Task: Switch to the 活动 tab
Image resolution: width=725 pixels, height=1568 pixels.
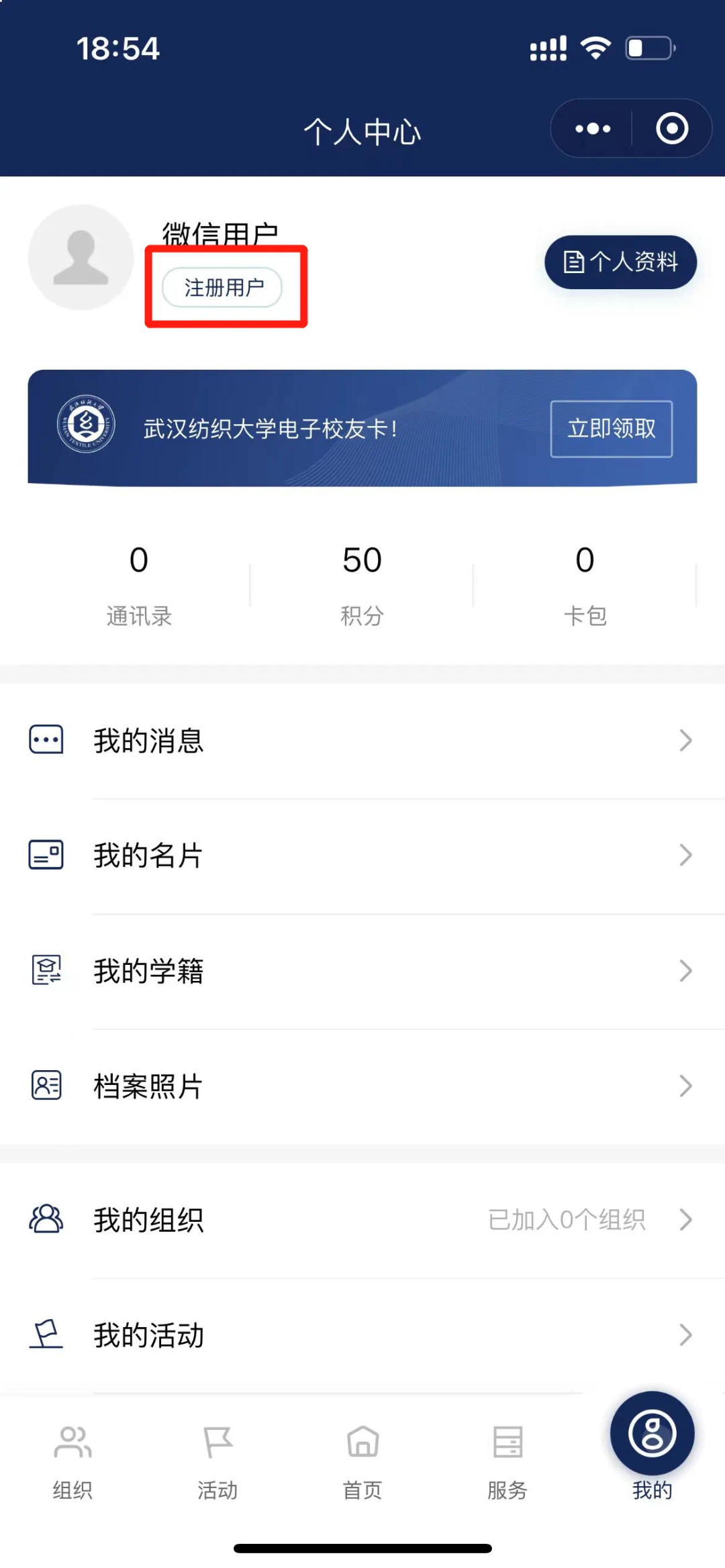Action: pos(217,1463)
